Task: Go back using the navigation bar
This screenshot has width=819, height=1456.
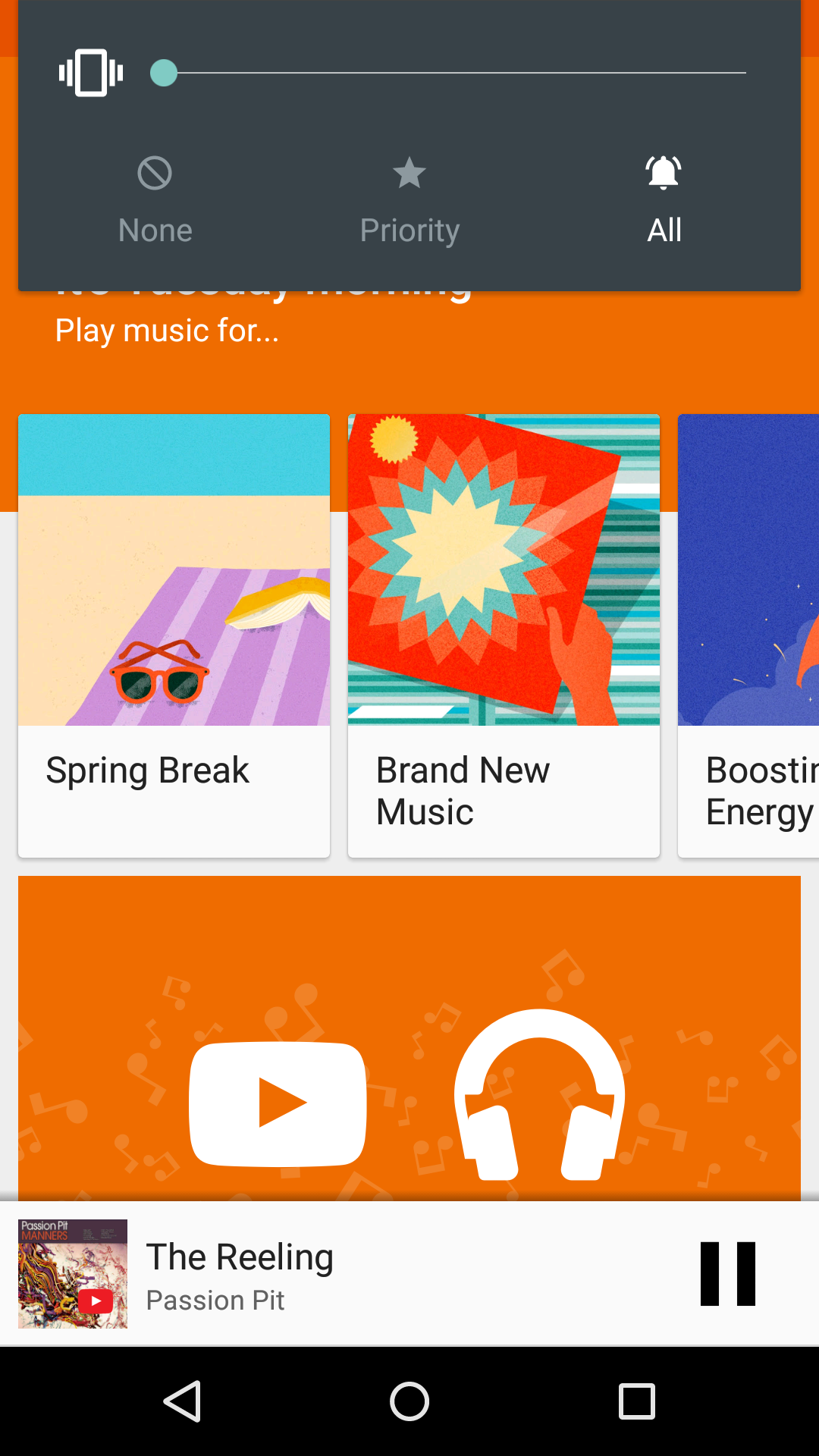Action: (x=182, y=1401)
